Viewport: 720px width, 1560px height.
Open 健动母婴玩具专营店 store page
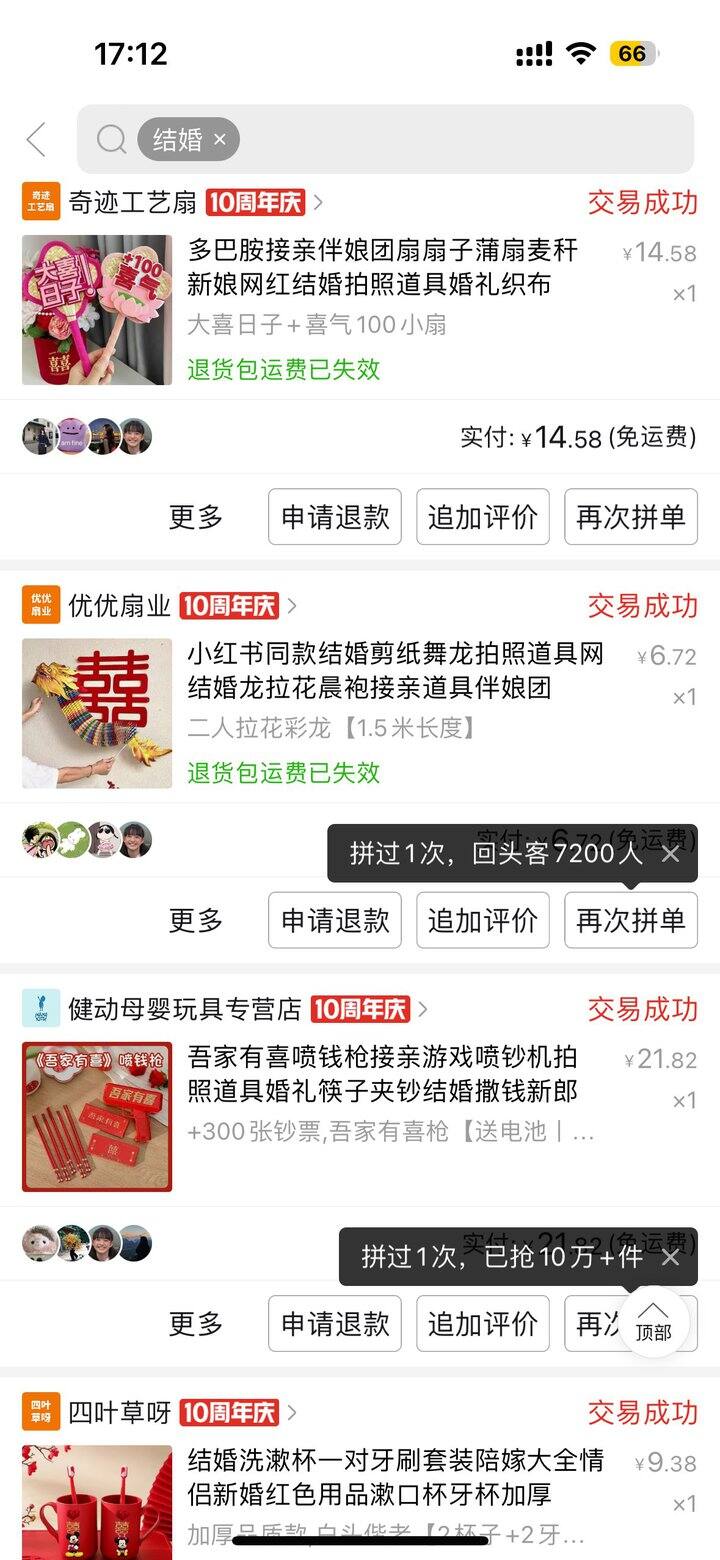pos(185,1010)
